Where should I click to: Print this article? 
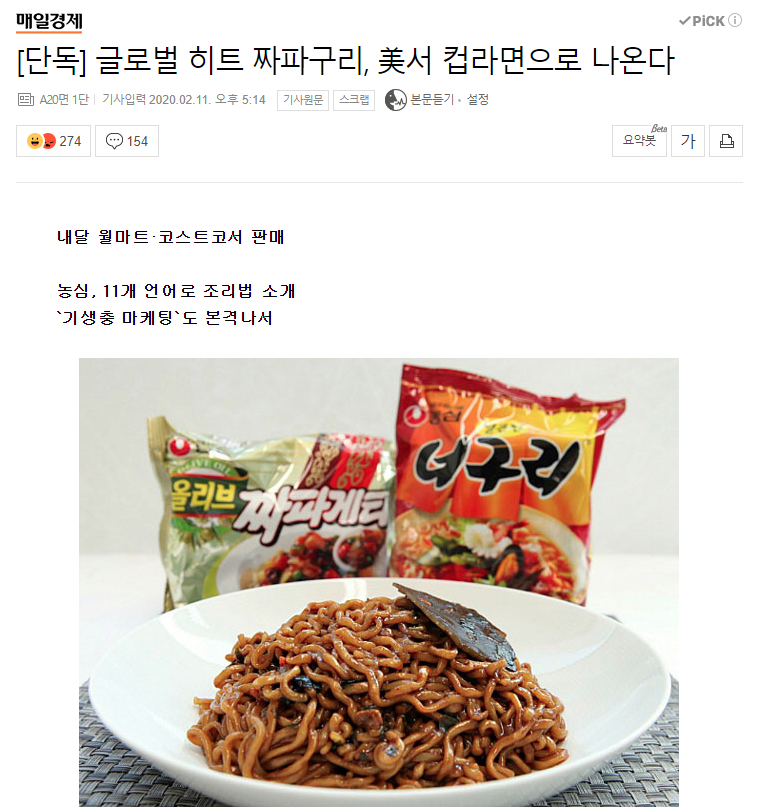pyautogui.click(x=726, y=141)
